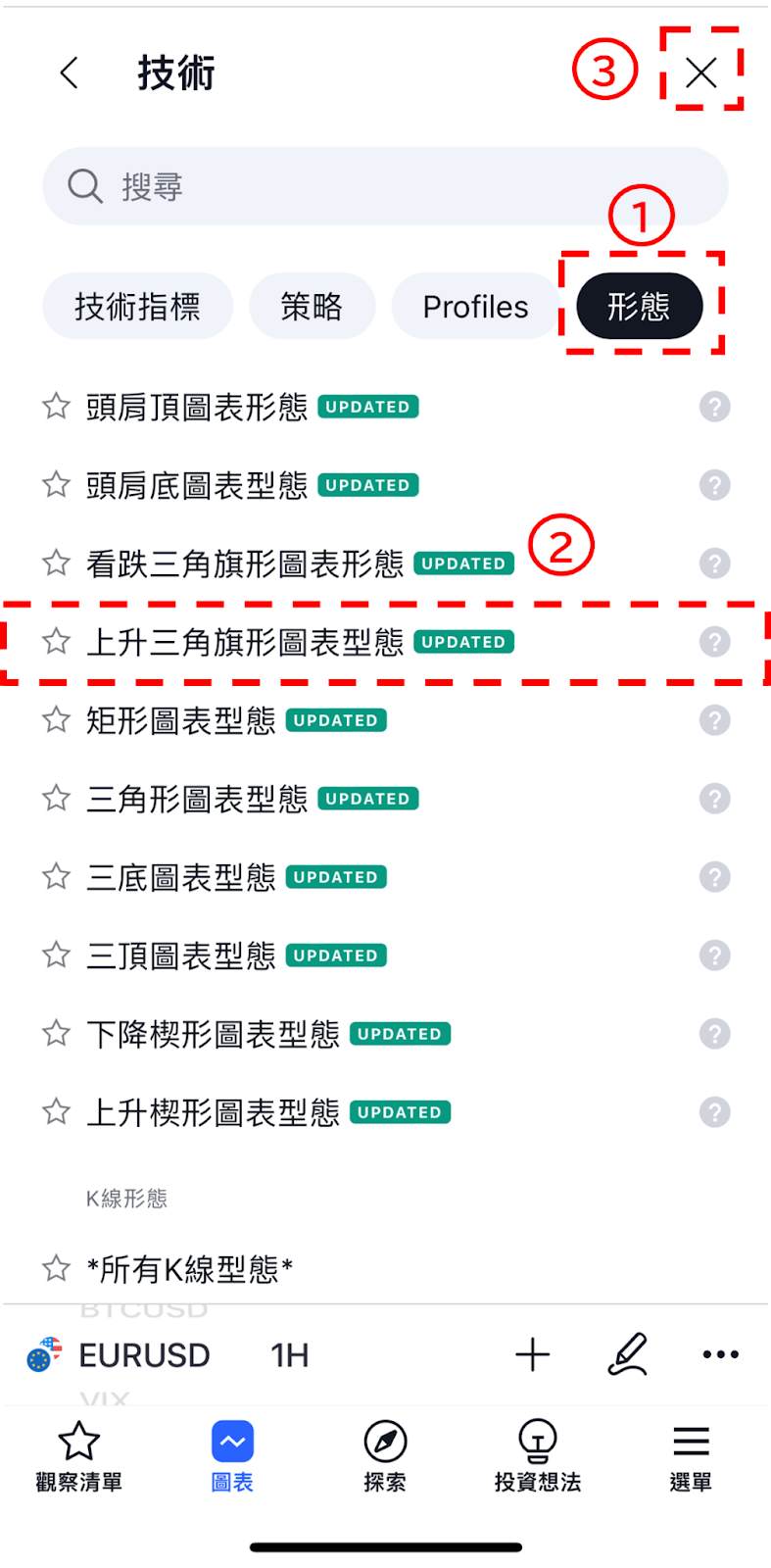Add 三角形圖表型態 pattern

tap(196, 799)
